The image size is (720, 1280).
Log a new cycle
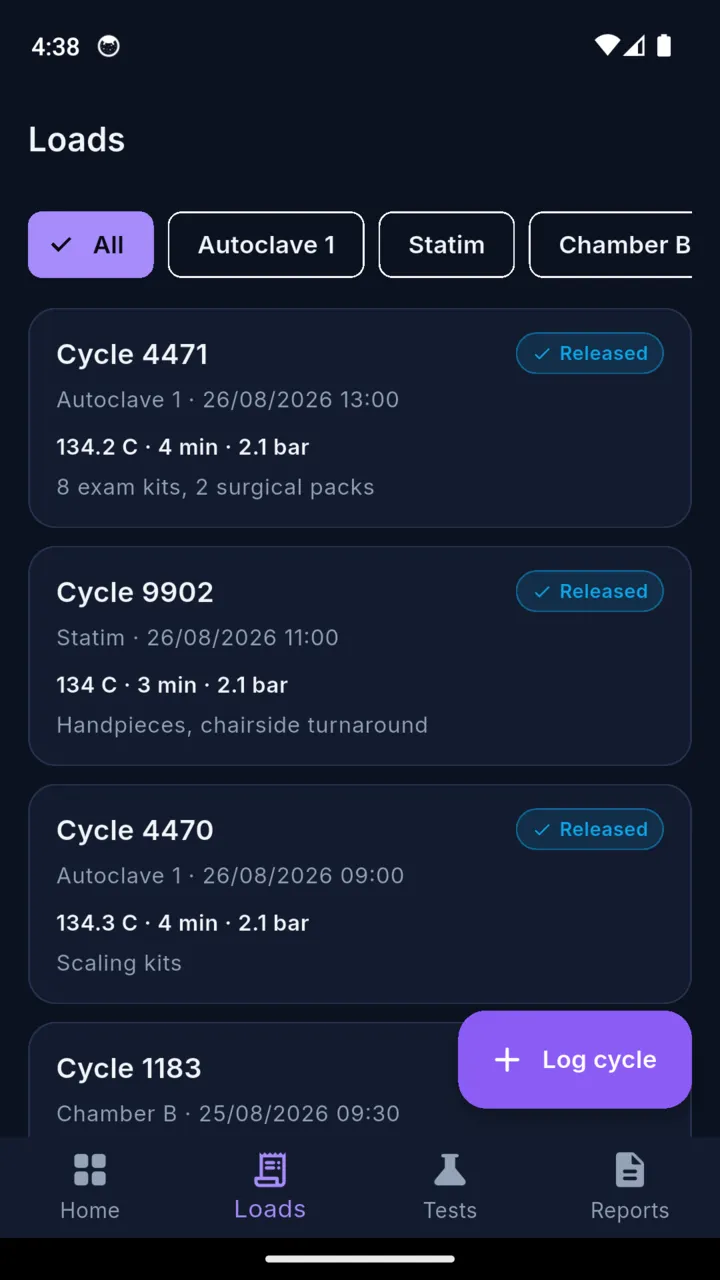pos(575,1060)
